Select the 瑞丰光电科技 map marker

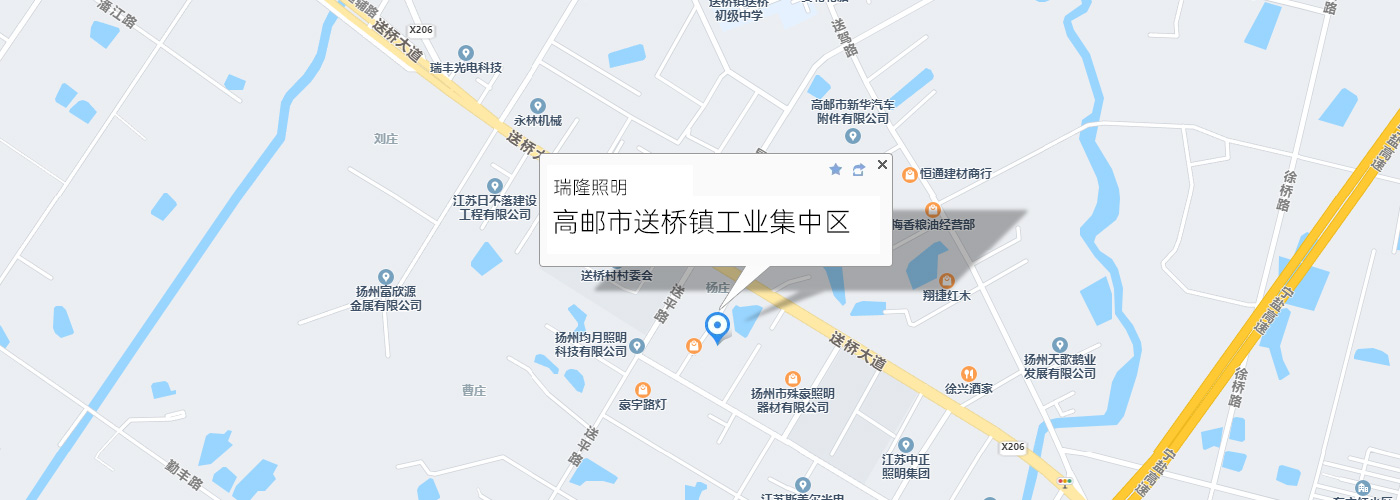pyautogui.click(x=465, y=53)
